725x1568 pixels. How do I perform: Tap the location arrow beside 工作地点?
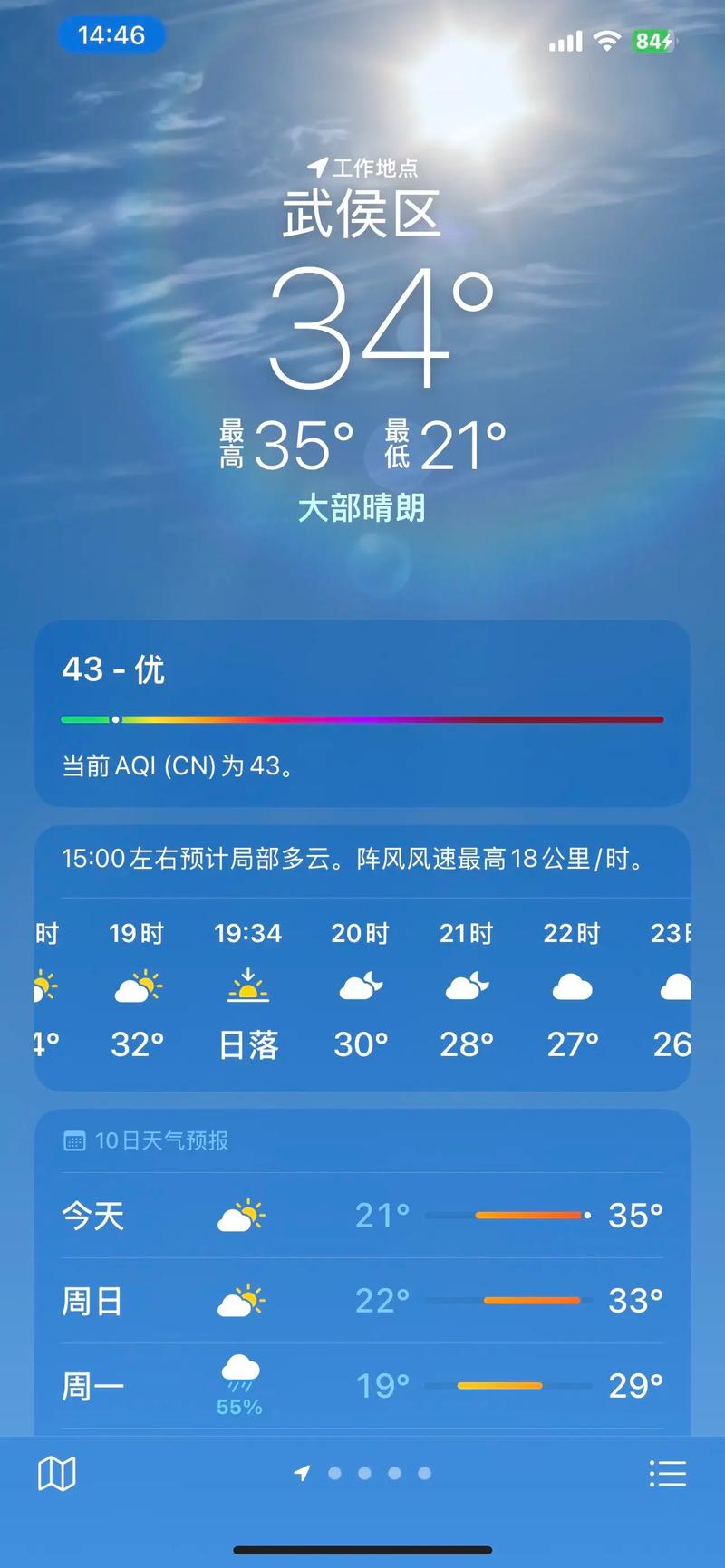[x=317, y=167]
